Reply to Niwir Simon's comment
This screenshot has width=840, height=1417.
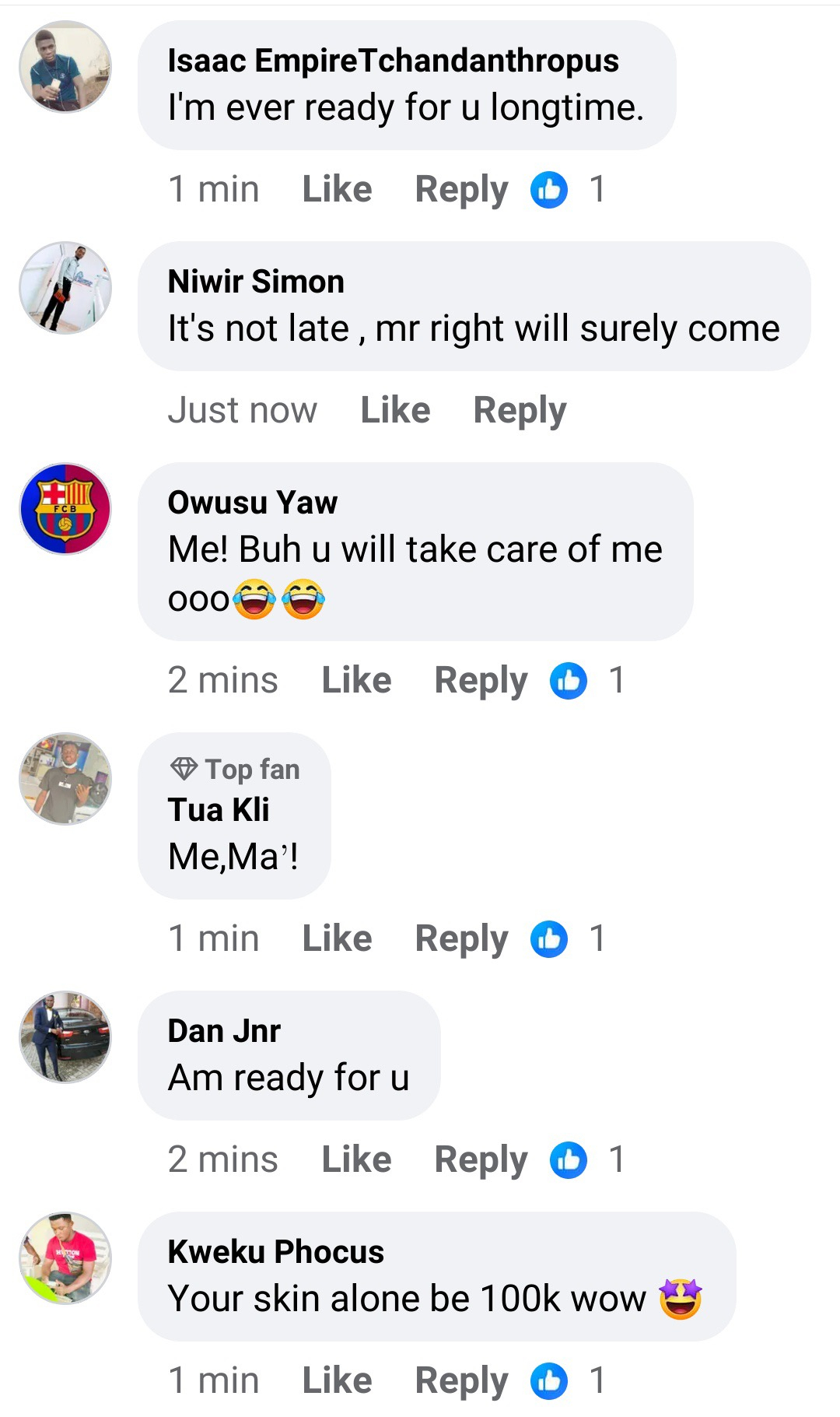tap(520, 410)
